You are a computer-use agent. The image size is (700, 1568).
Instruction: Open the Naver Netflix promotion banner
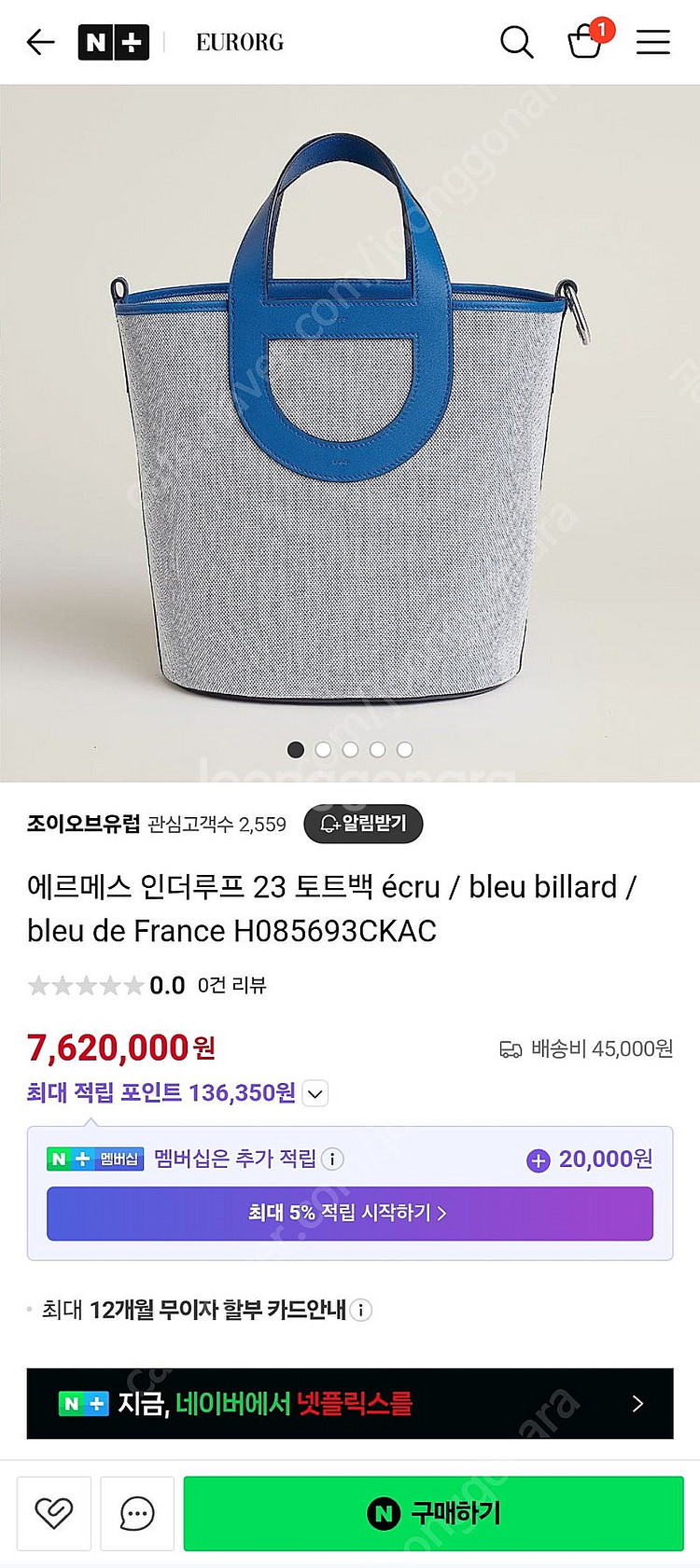pyautogui.click(x=350, y=1403)
